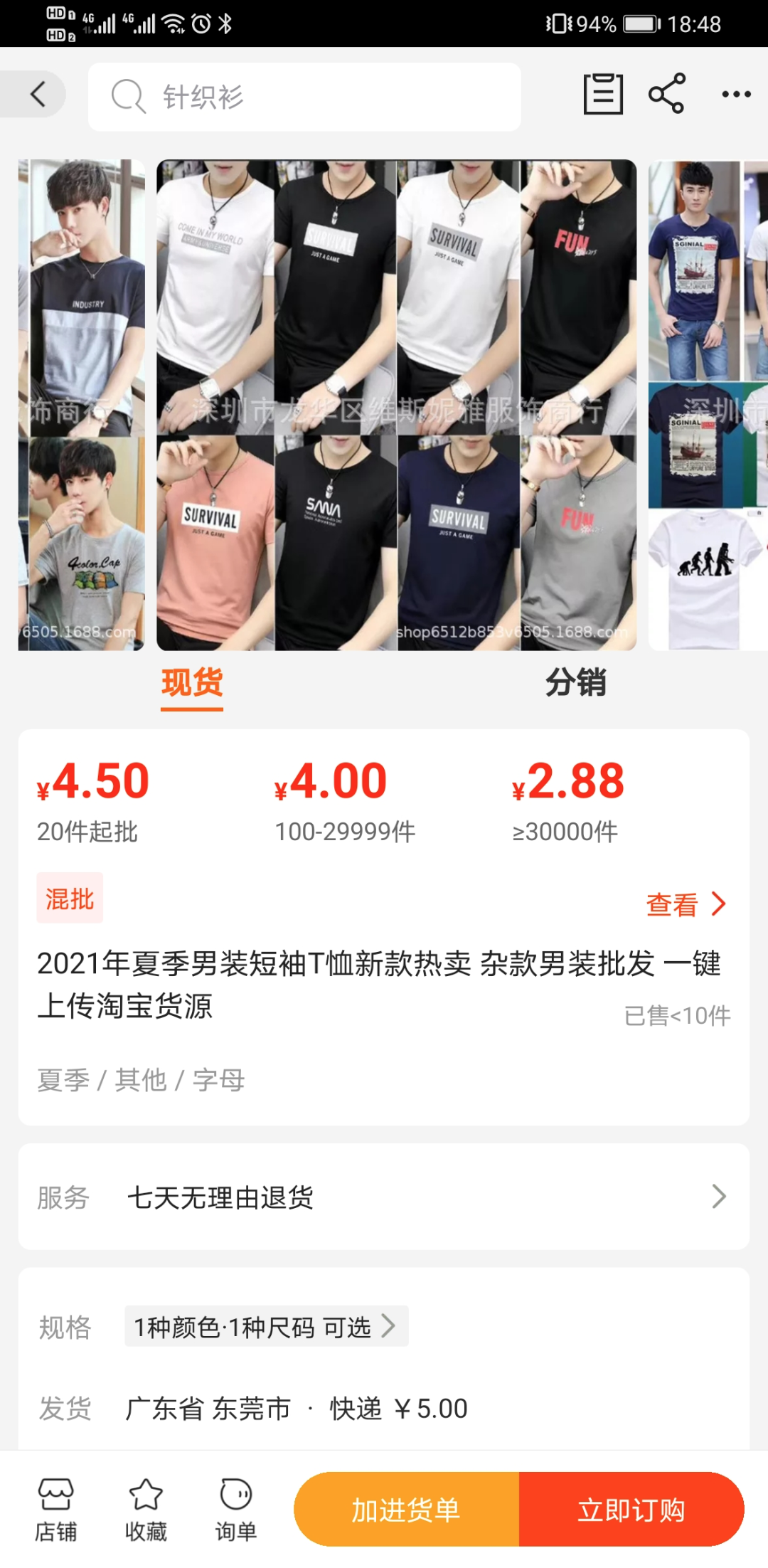The width and height of the screenshot is (768, 1568).
Task: Share this product using the share icon
Action: 666,95
